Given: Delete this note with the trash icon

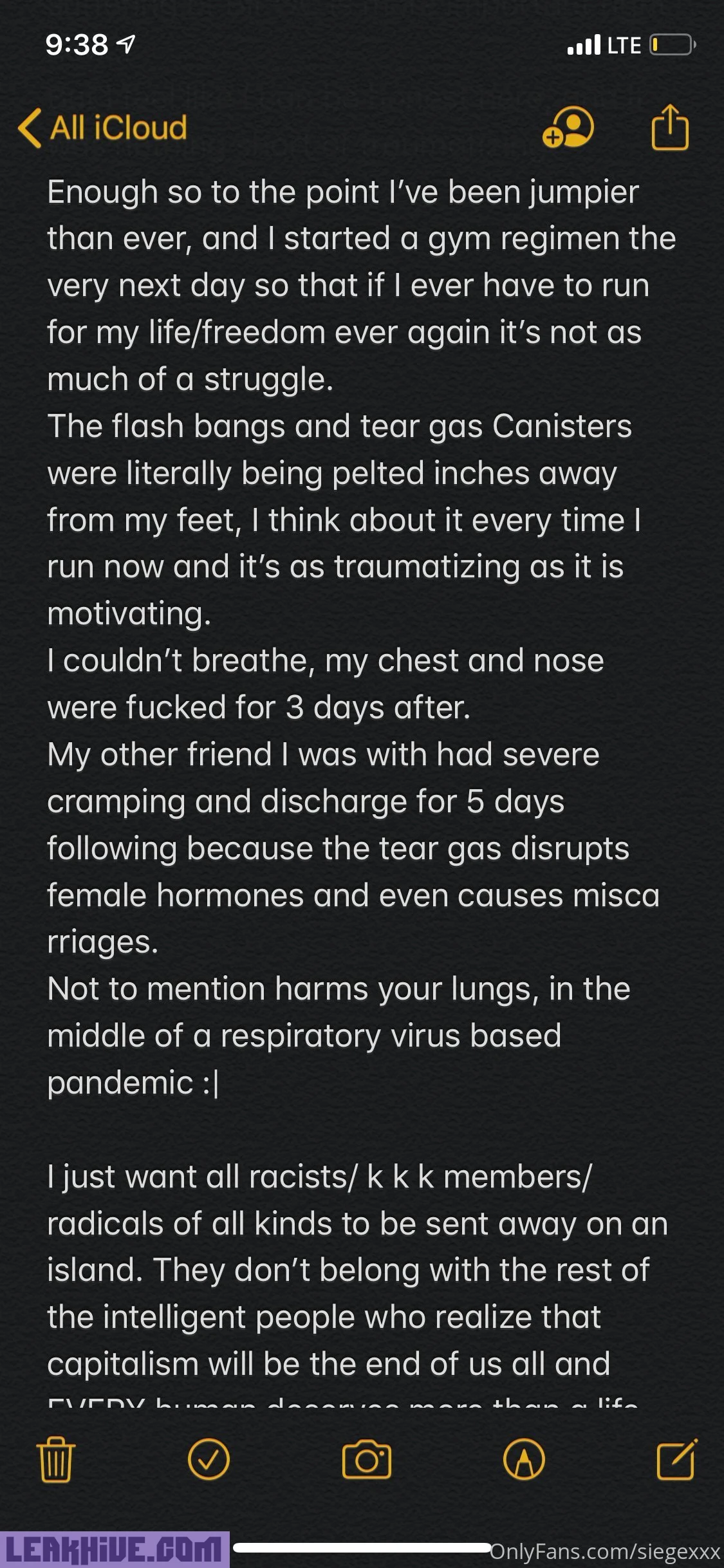Looking at the screenshot, I should pyautogui.click(x=56, y=1459).
